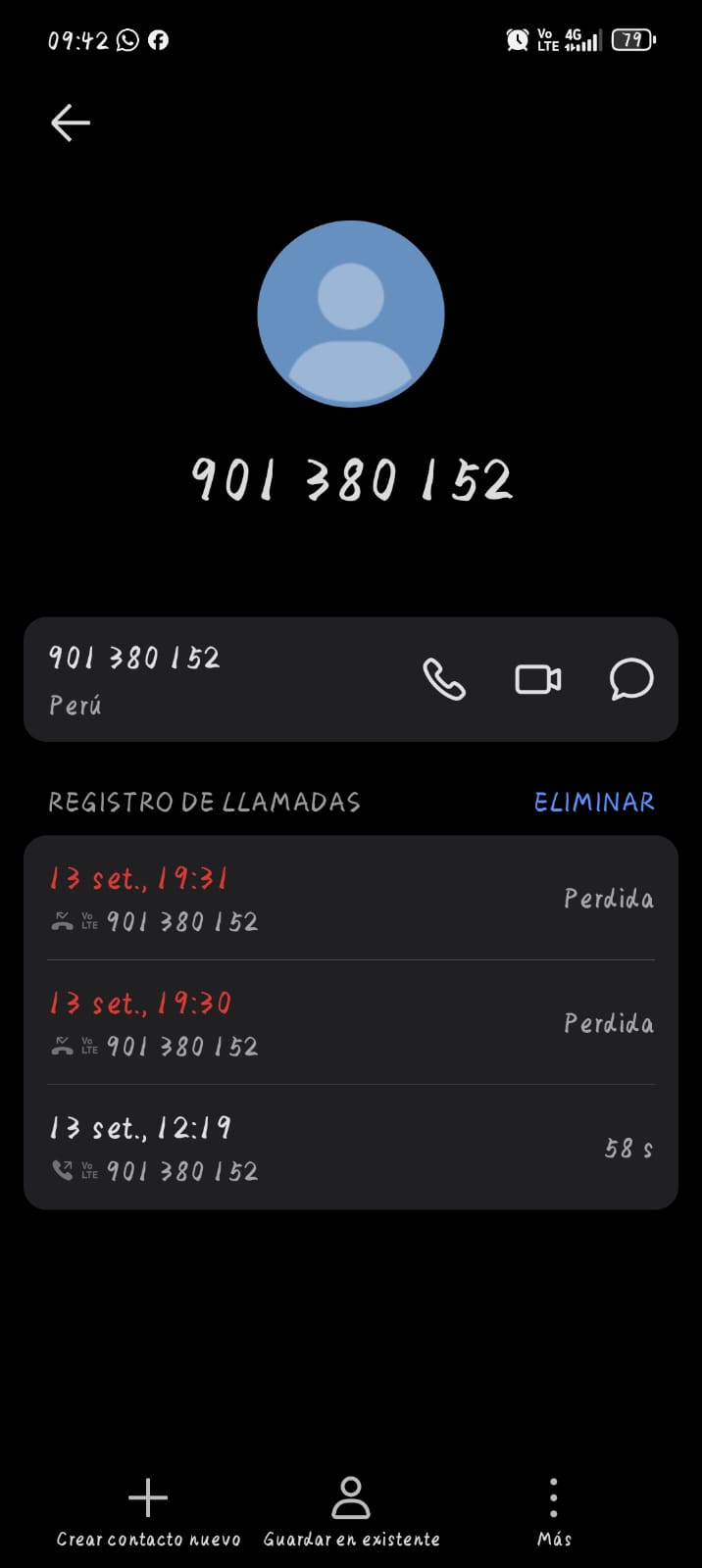Open the Más options menu
The height and width of the screenshot is (1568, 702).
(x=554, y=1513)
